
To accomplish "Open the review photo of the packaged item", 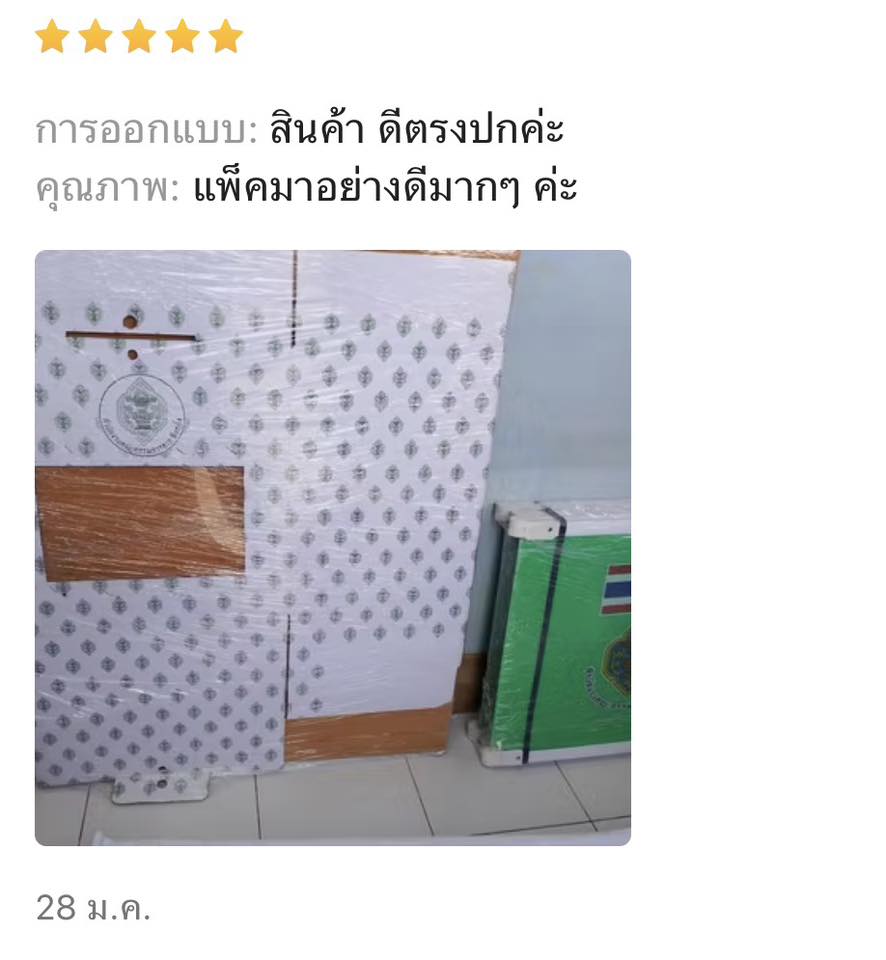I will pos(332,547).
